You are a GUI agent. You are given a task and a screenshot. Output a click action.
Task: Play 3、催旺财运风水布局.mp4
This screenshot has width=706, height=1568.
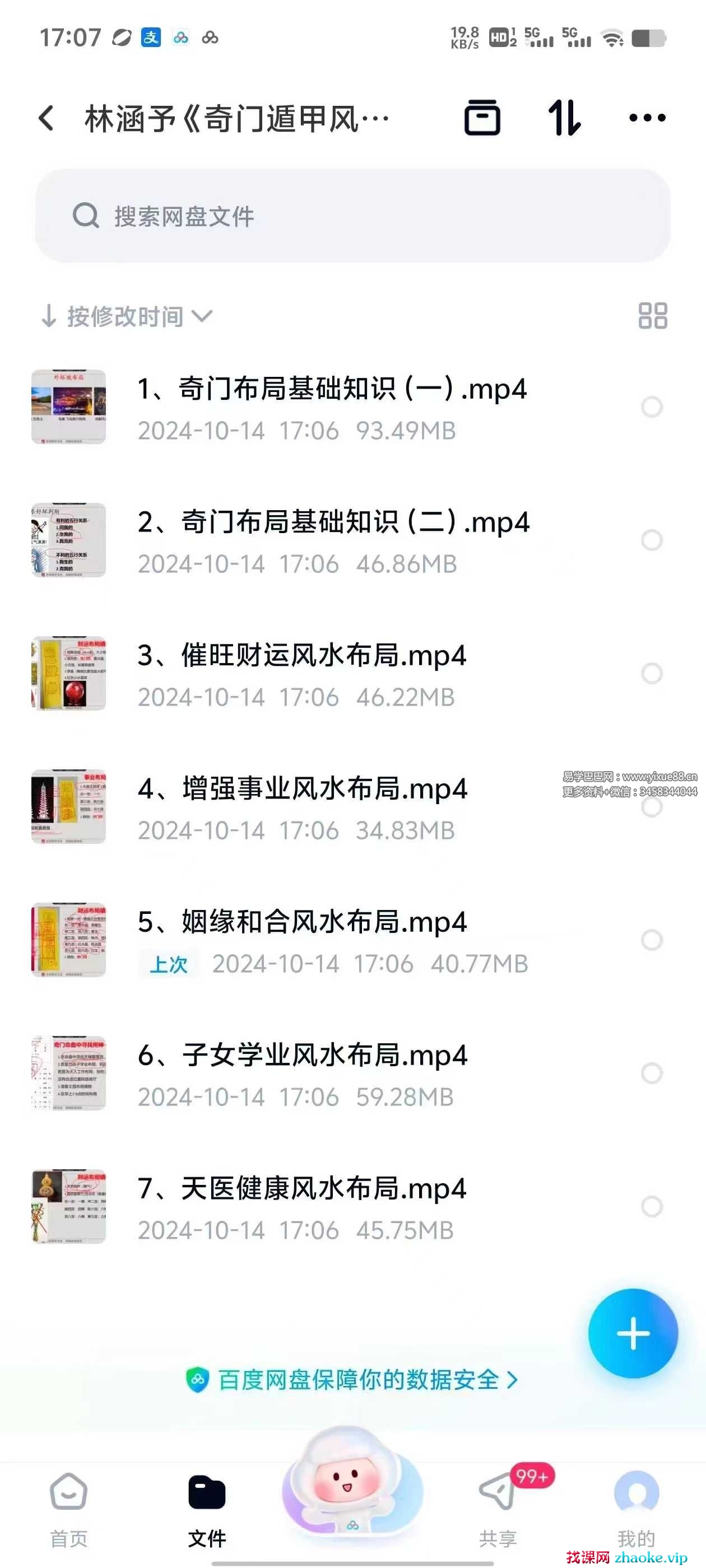tap(302, 656)
